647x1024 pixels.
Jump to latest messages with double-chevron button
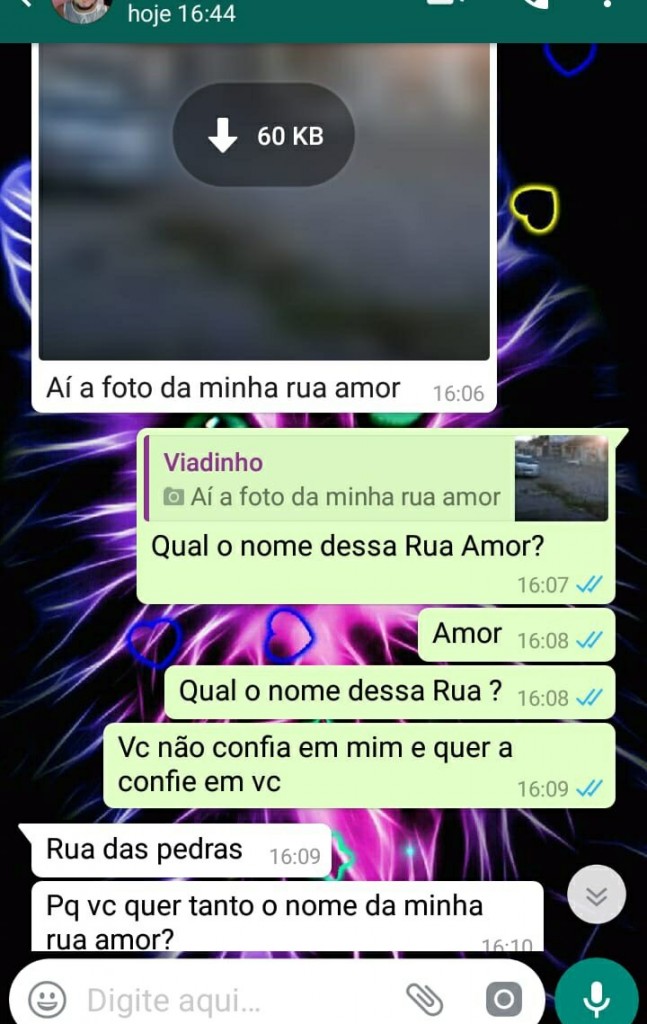pyautogui.click(x=596, y=895)
